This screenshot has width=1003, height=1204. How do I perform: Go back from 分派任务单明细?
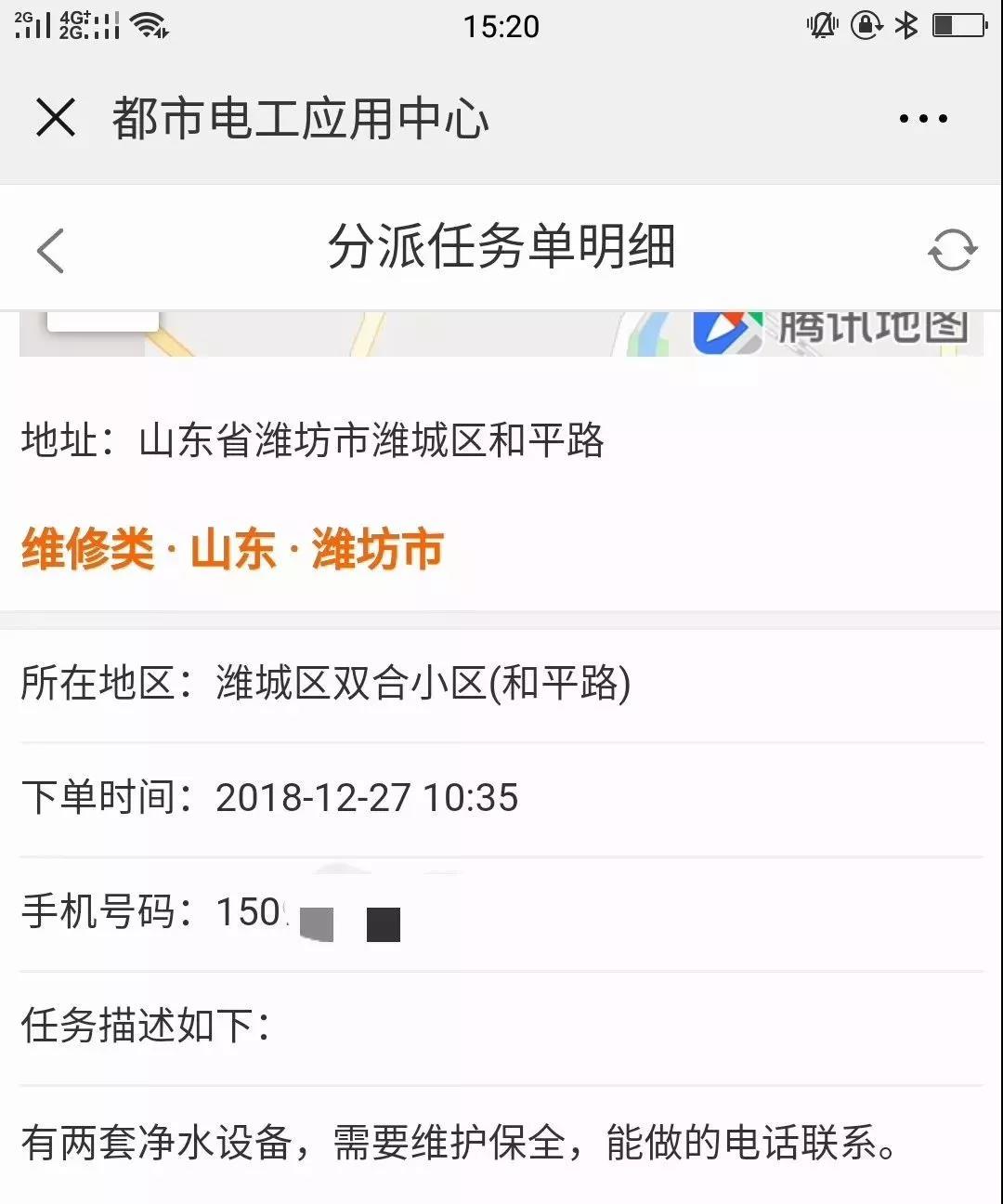tap(51, 250)
